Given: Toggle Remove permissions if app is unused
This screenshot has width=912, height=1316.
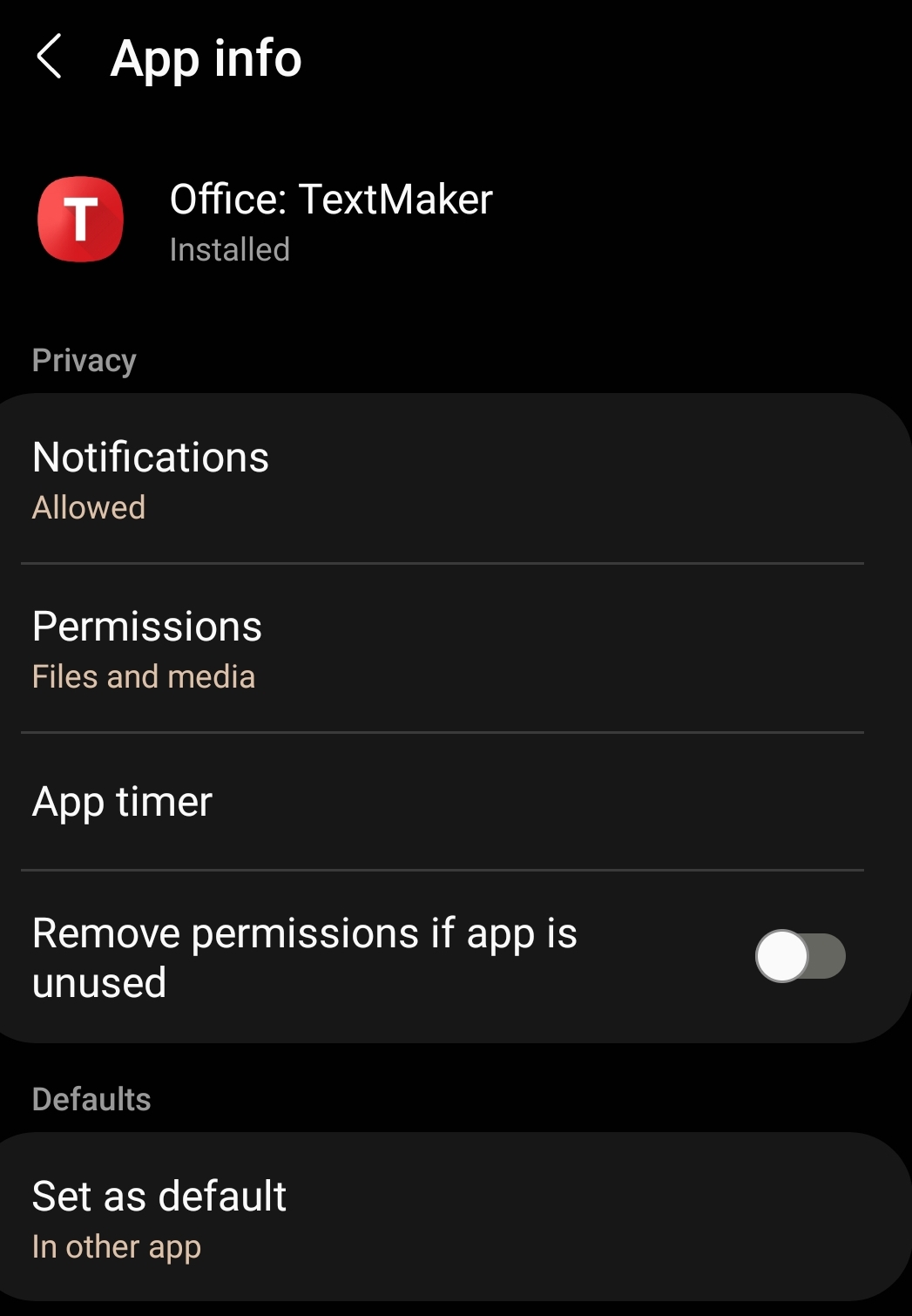Looking at the screenshot, I should (799, 956).
